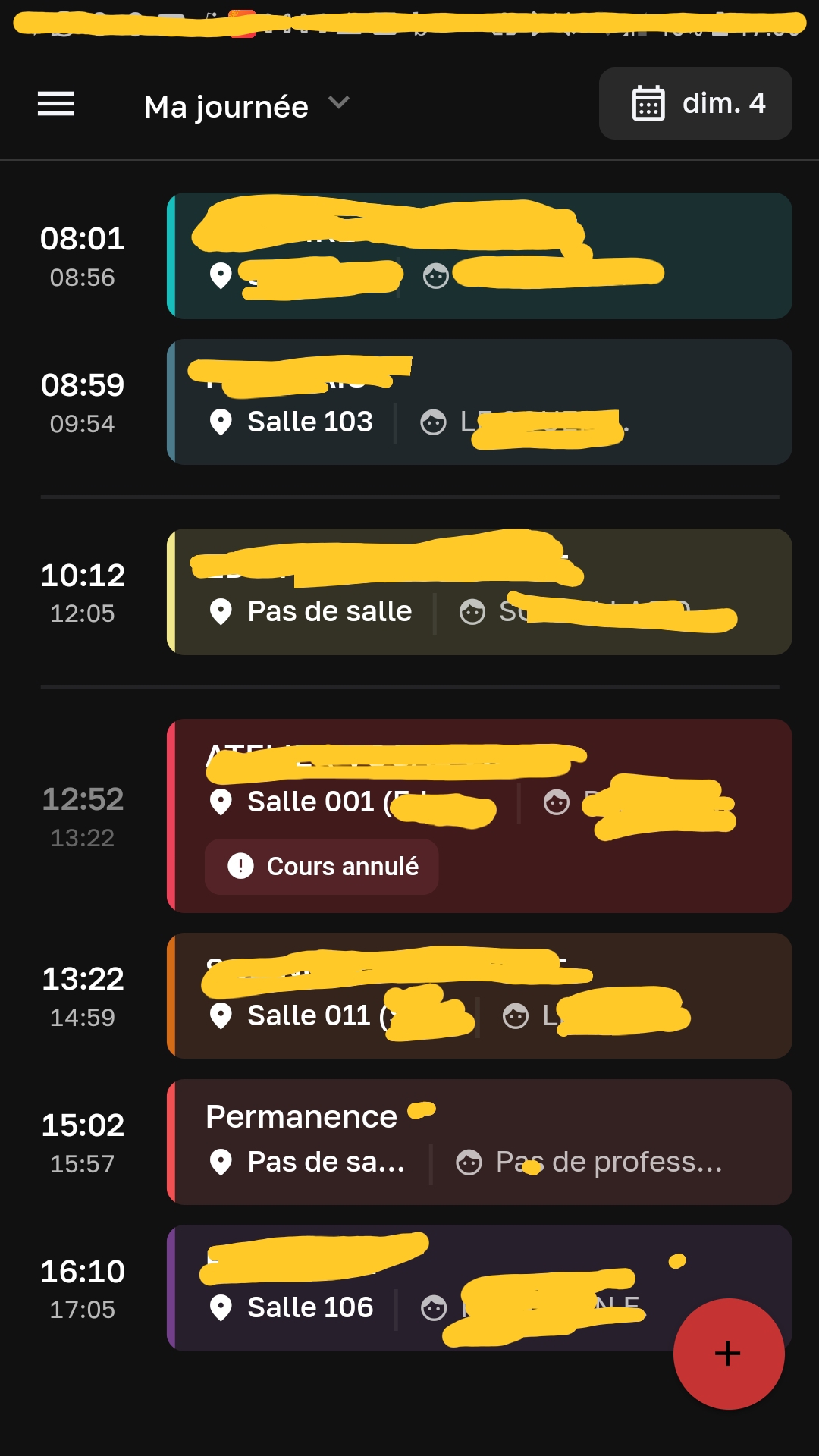819x1456 pixels.
Task: Click the teacher icon on the 16:10 lesson
Action: click(435, 1307)
